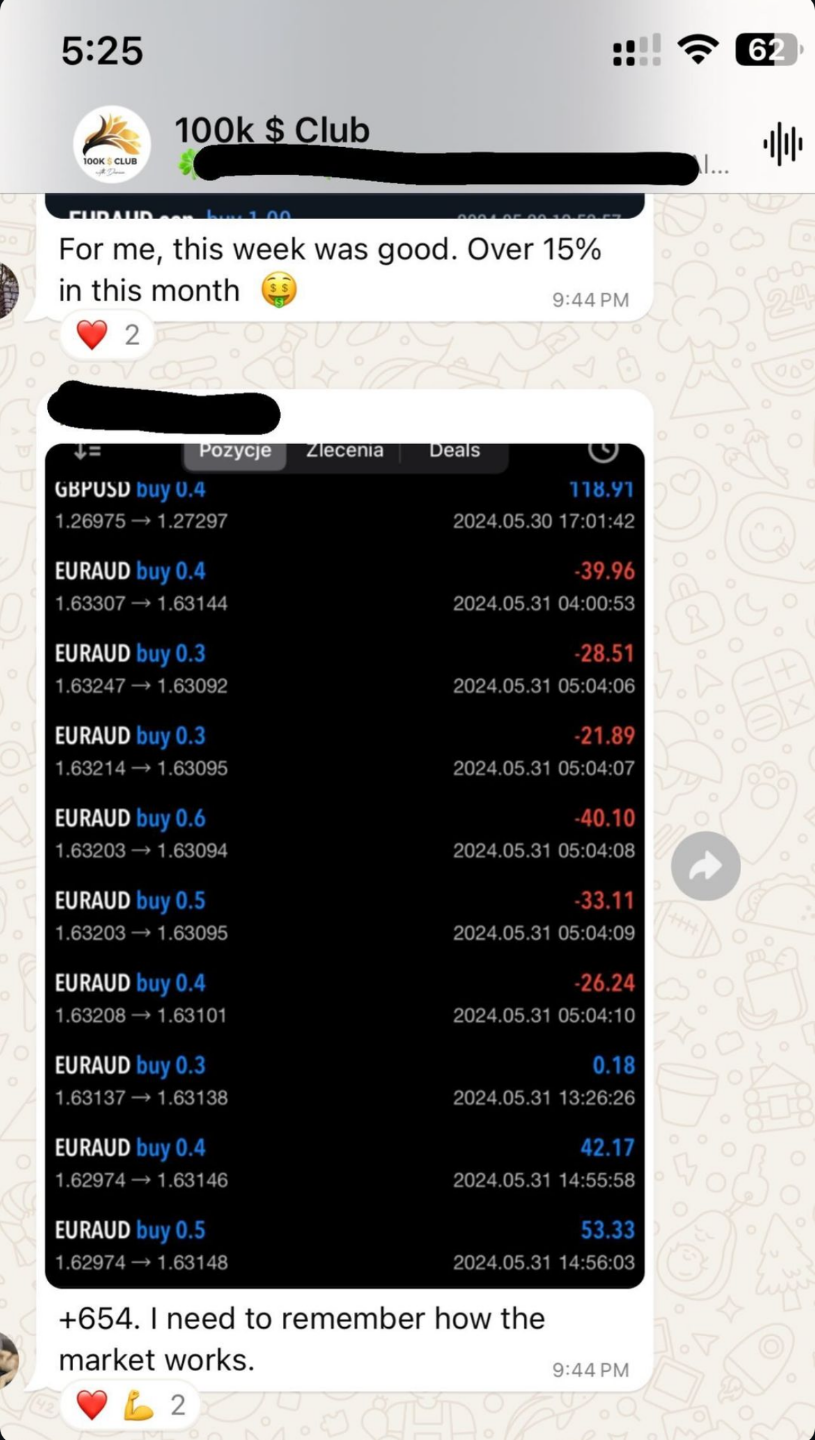
Task: View reactions on the +654 message
Action: coord(130,1405)
